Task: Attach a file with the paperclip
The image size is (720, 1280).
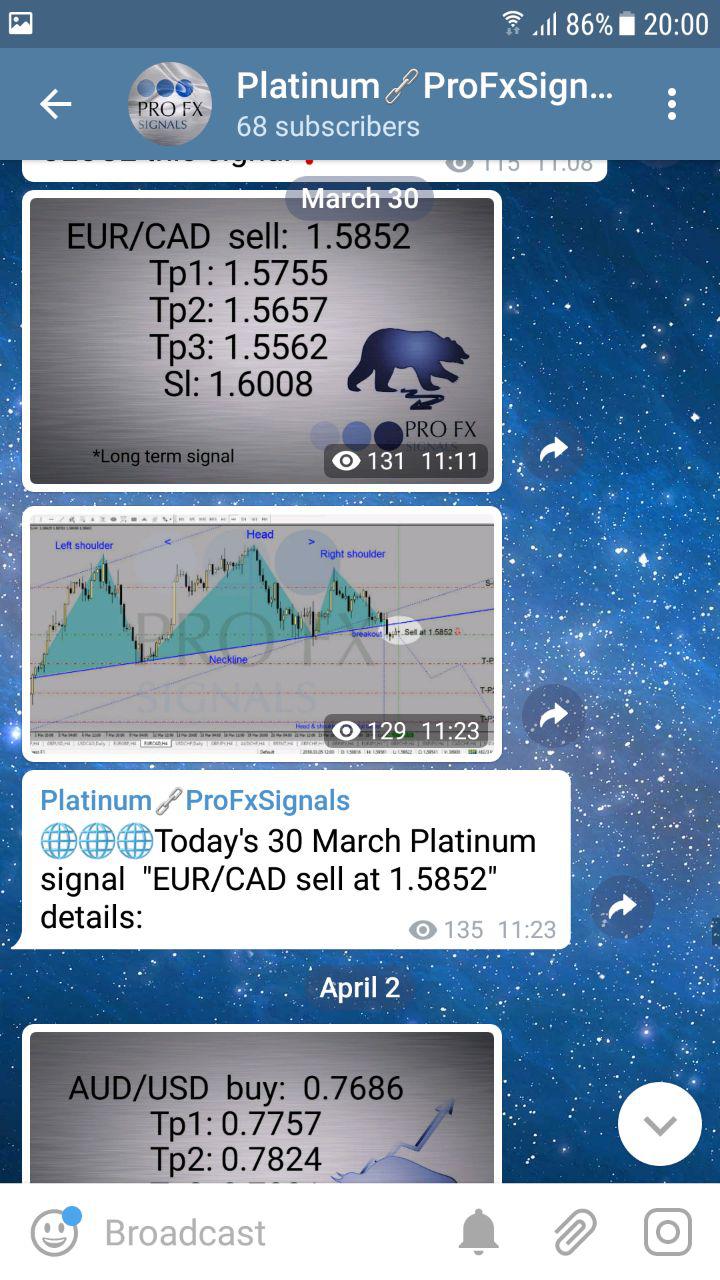Action: tap(574, 1232)
